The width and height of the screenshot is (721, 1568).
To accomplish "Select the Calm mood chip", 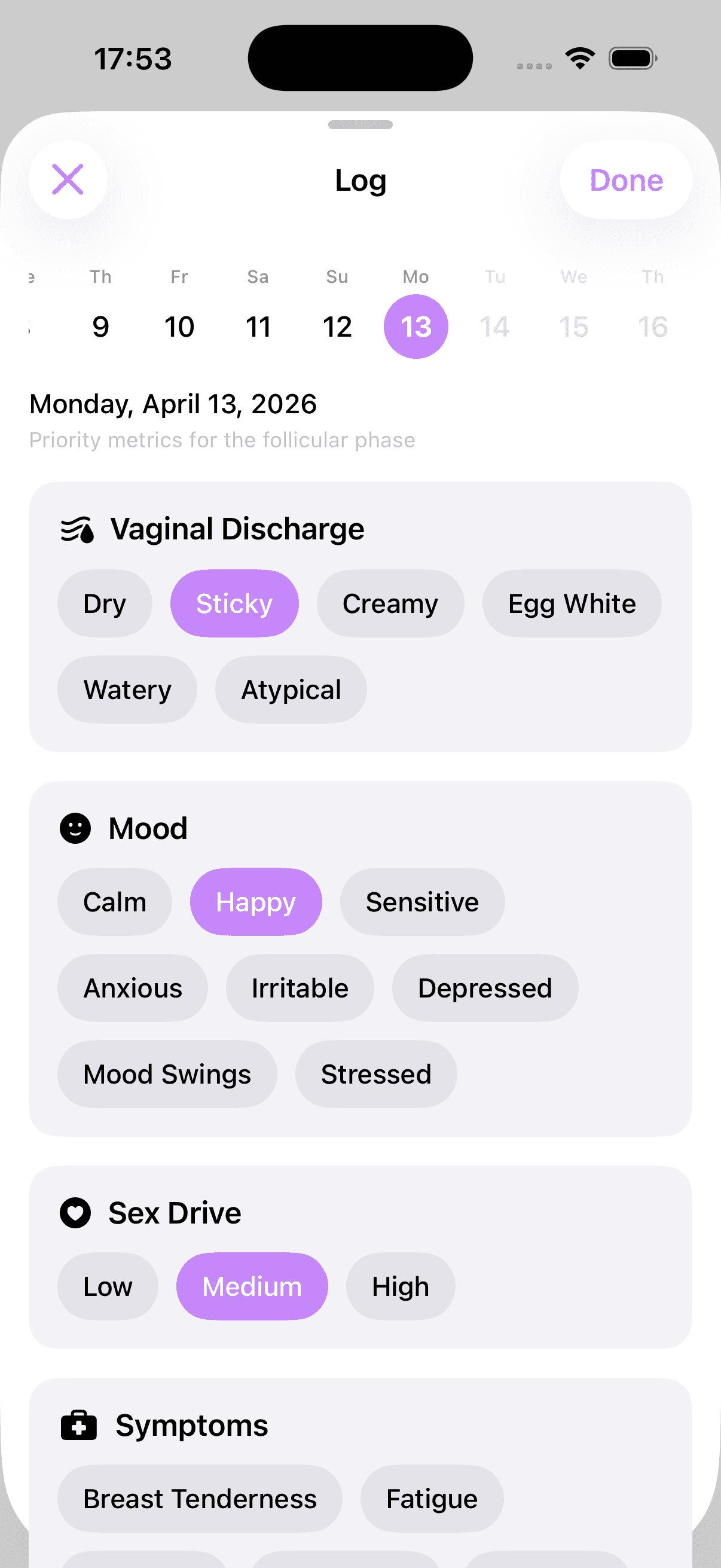I will [114, 901].
